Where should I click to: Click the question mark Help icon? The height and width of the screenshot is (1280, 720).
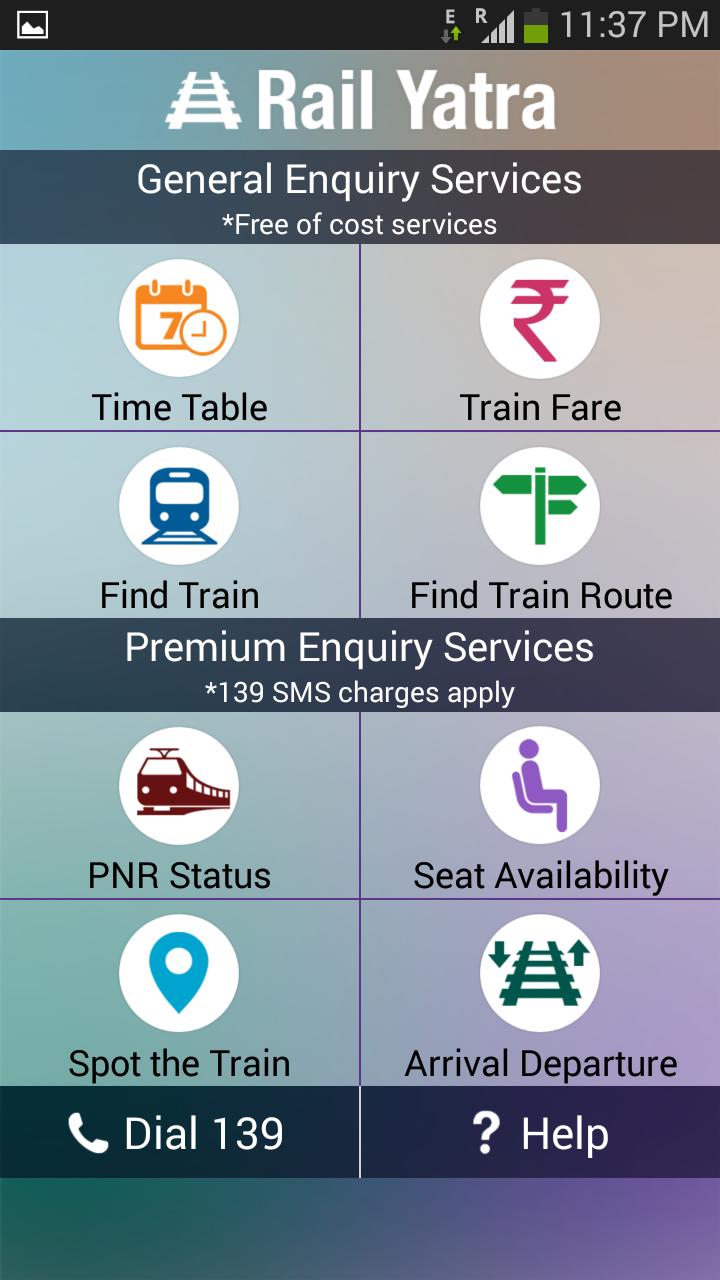pos(487,1133)
